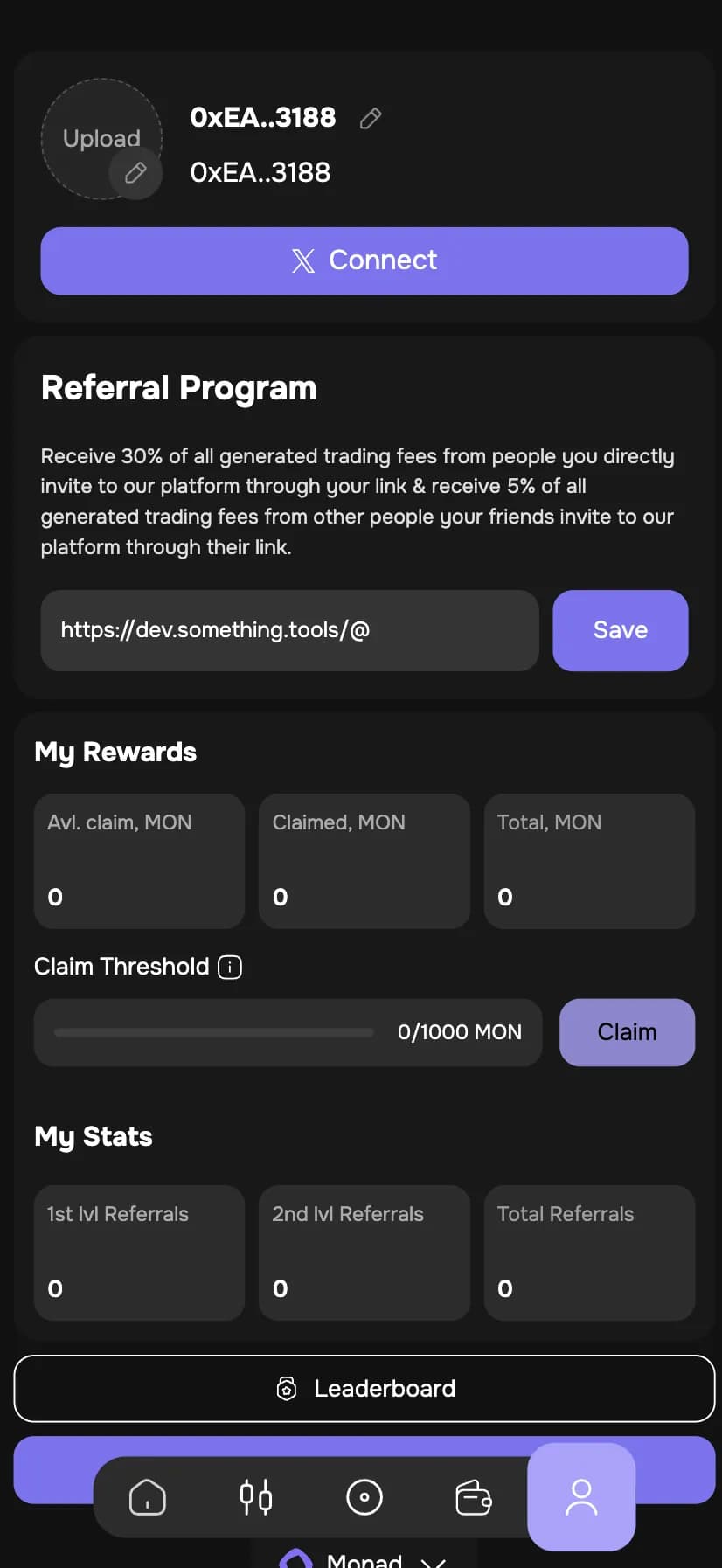Click the X logo inside the Connect button
The width and height of the screenshot is (722, 1568).
[302, 260]
